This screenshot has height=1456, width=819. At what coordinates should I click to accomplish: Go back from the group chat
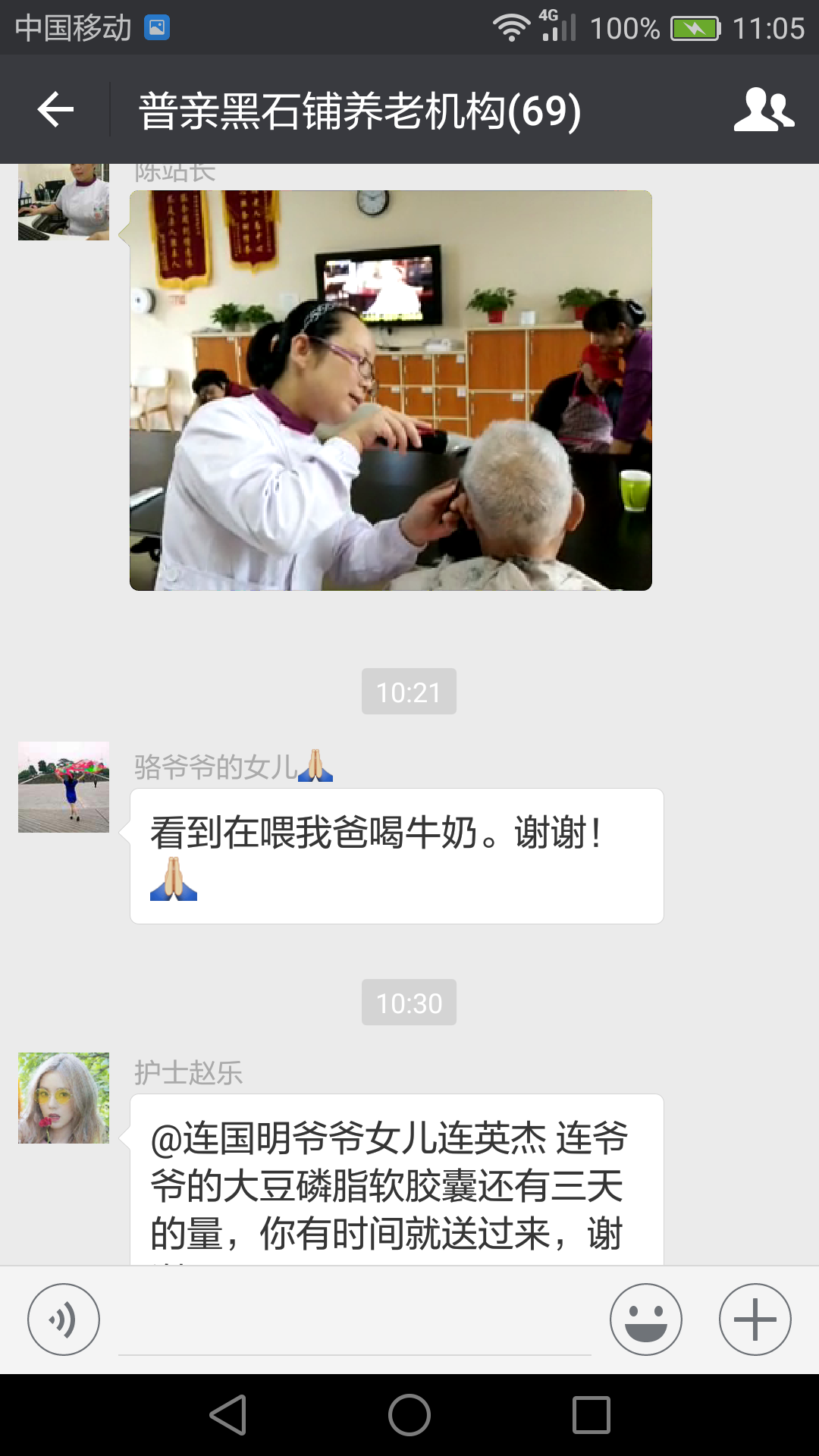click(55, 110)
